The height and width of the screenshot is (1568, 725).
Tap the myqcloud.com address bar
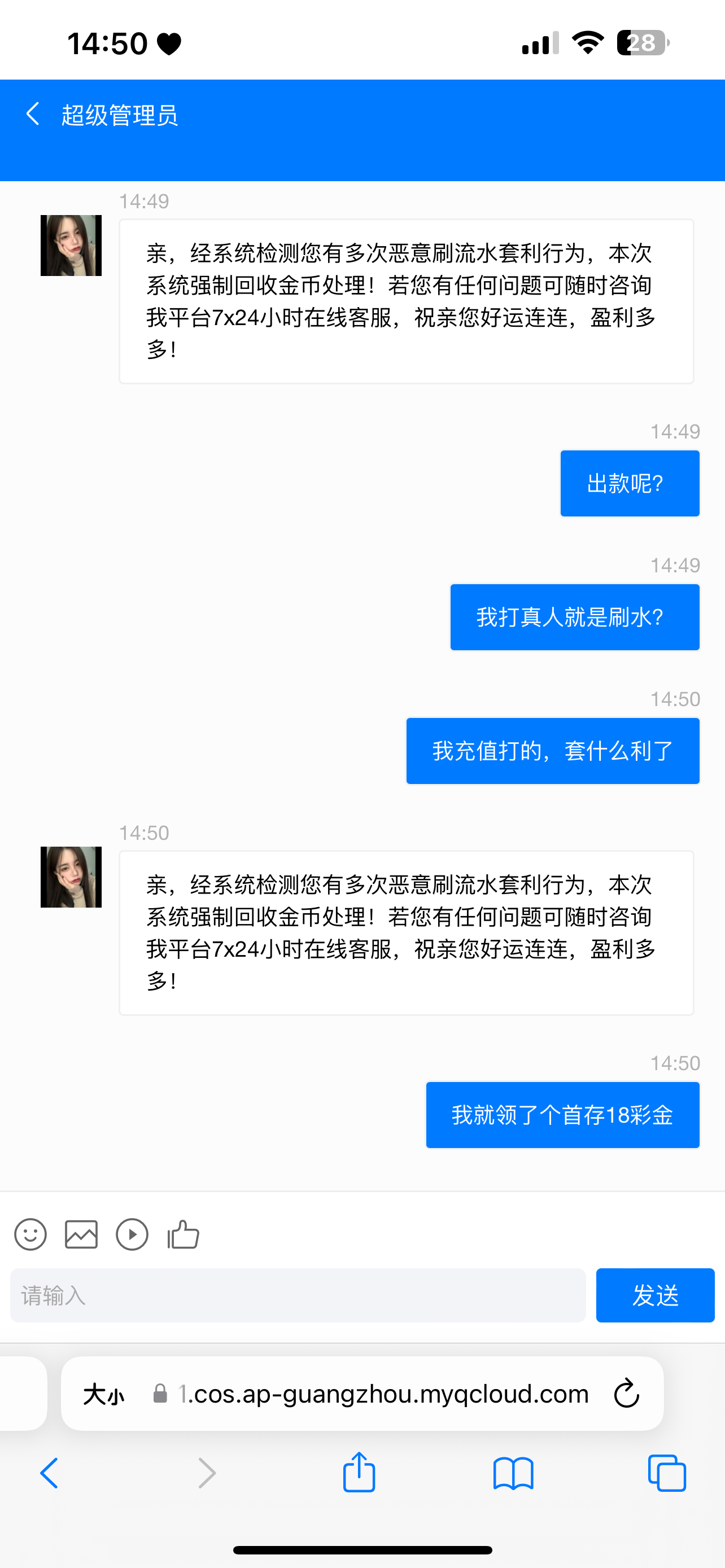381,1394
